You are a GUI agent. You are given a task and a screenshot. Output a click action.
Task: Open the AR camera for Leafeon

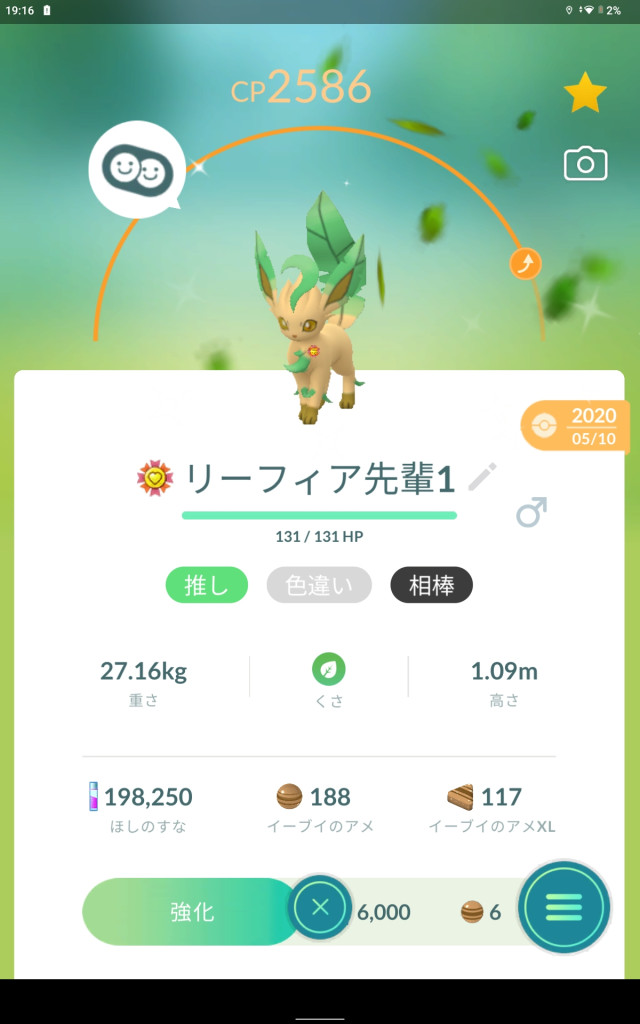coord(585,163)
